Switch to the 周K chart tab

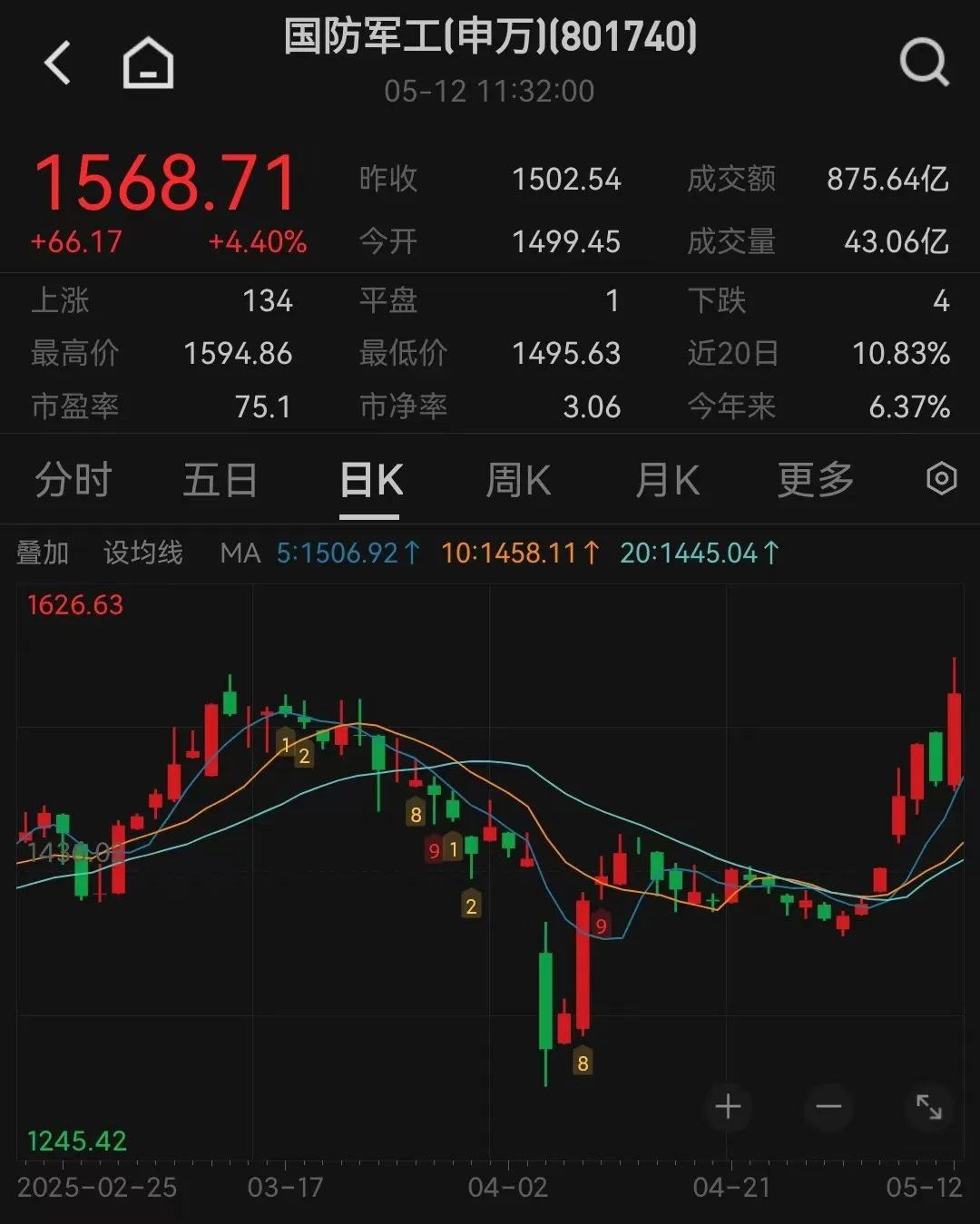tap(518, 480)
